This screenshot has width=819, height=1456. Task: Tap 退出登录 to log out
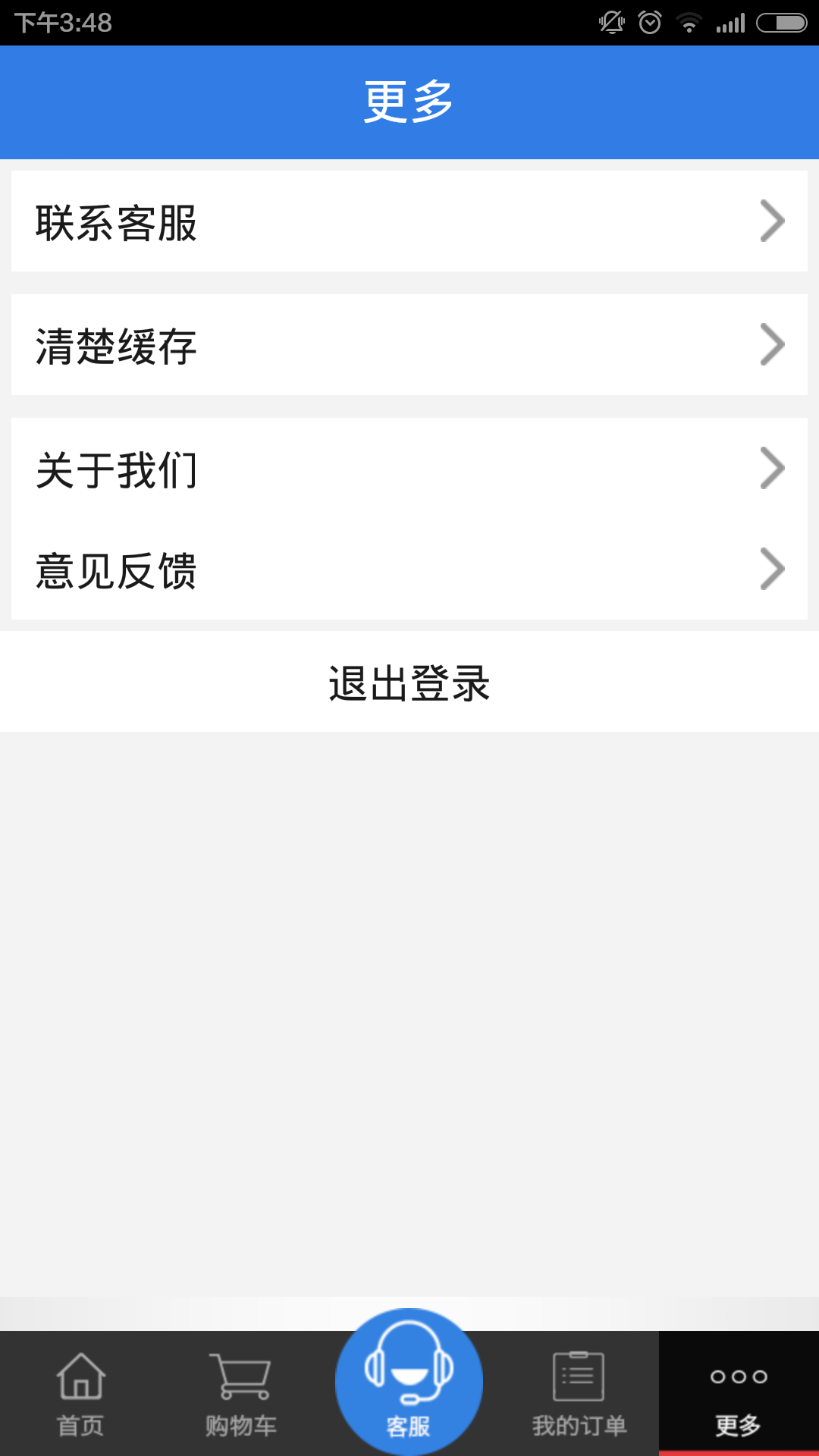point(409,682)
